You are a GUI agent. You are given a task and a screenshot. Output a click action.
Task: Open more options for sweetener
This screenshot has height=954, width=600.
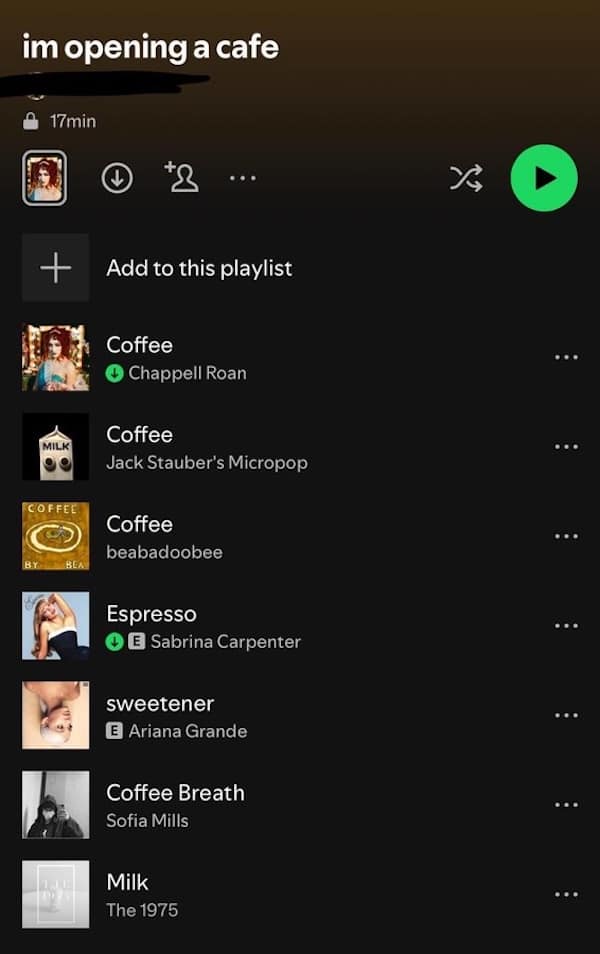coord(566,715)
